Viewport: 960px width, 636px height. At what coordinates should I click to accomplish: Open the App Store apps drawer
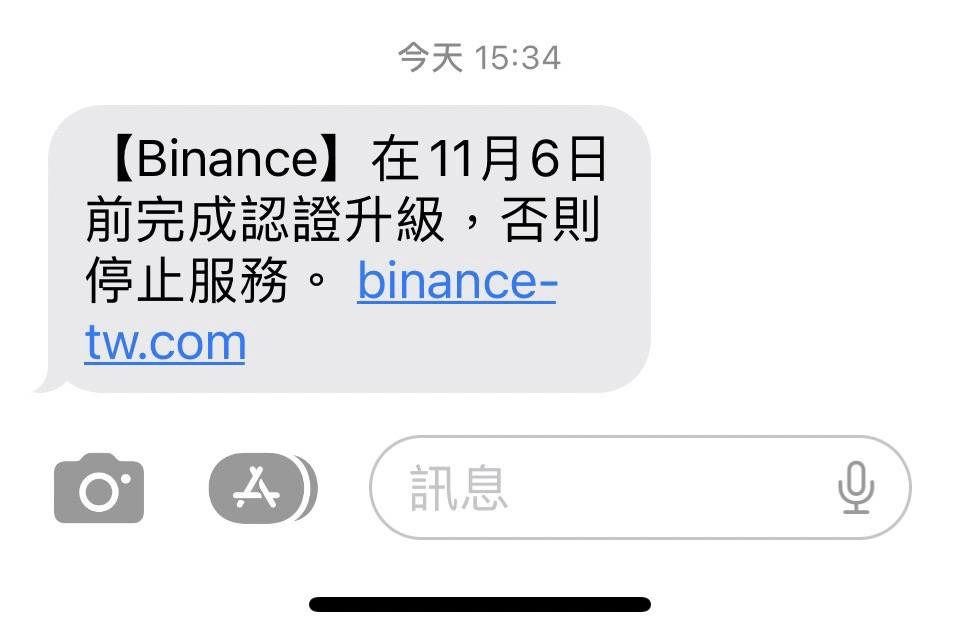(258, 489)
